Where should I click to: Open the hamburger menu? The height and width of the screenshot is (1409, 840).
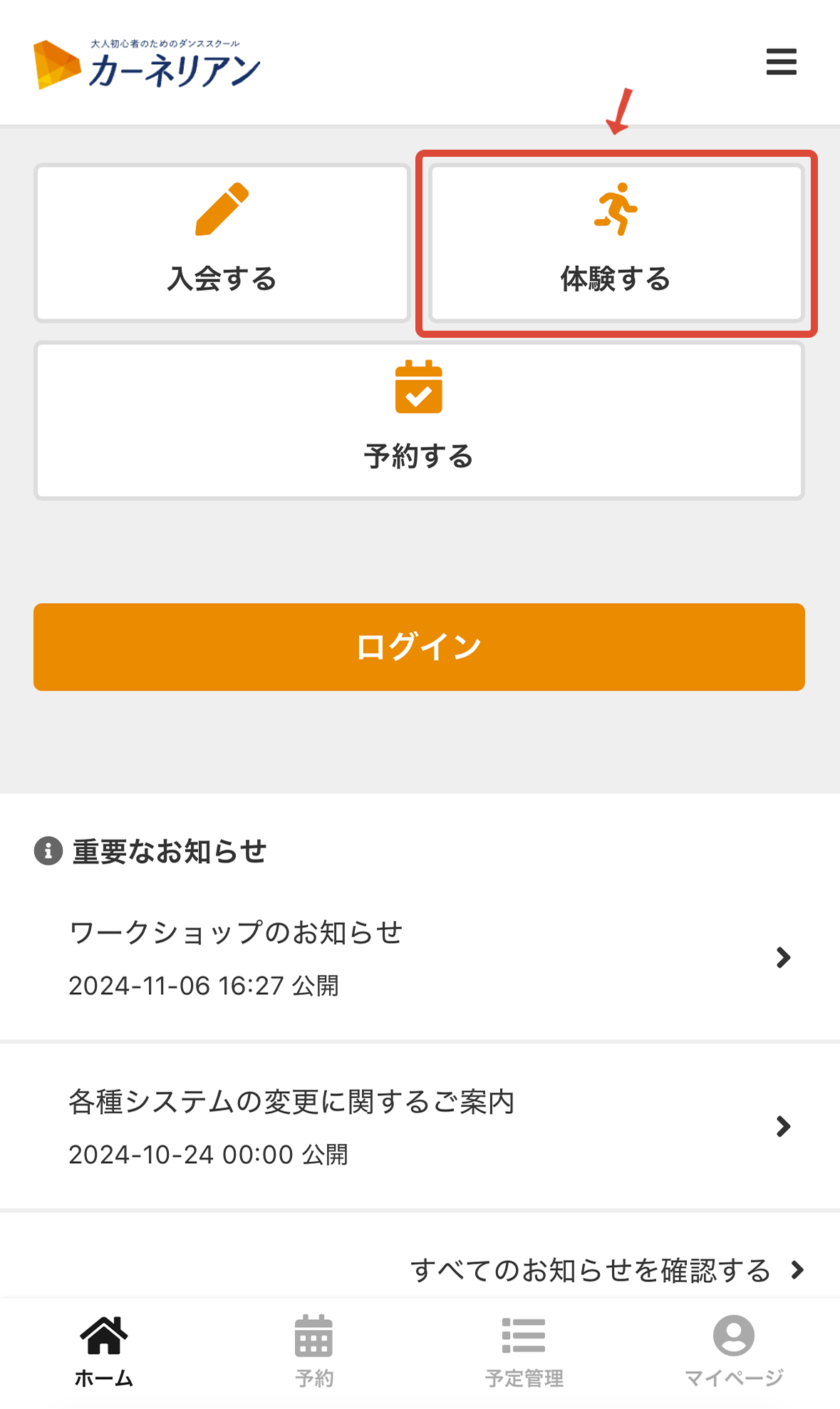coord(781,62)
